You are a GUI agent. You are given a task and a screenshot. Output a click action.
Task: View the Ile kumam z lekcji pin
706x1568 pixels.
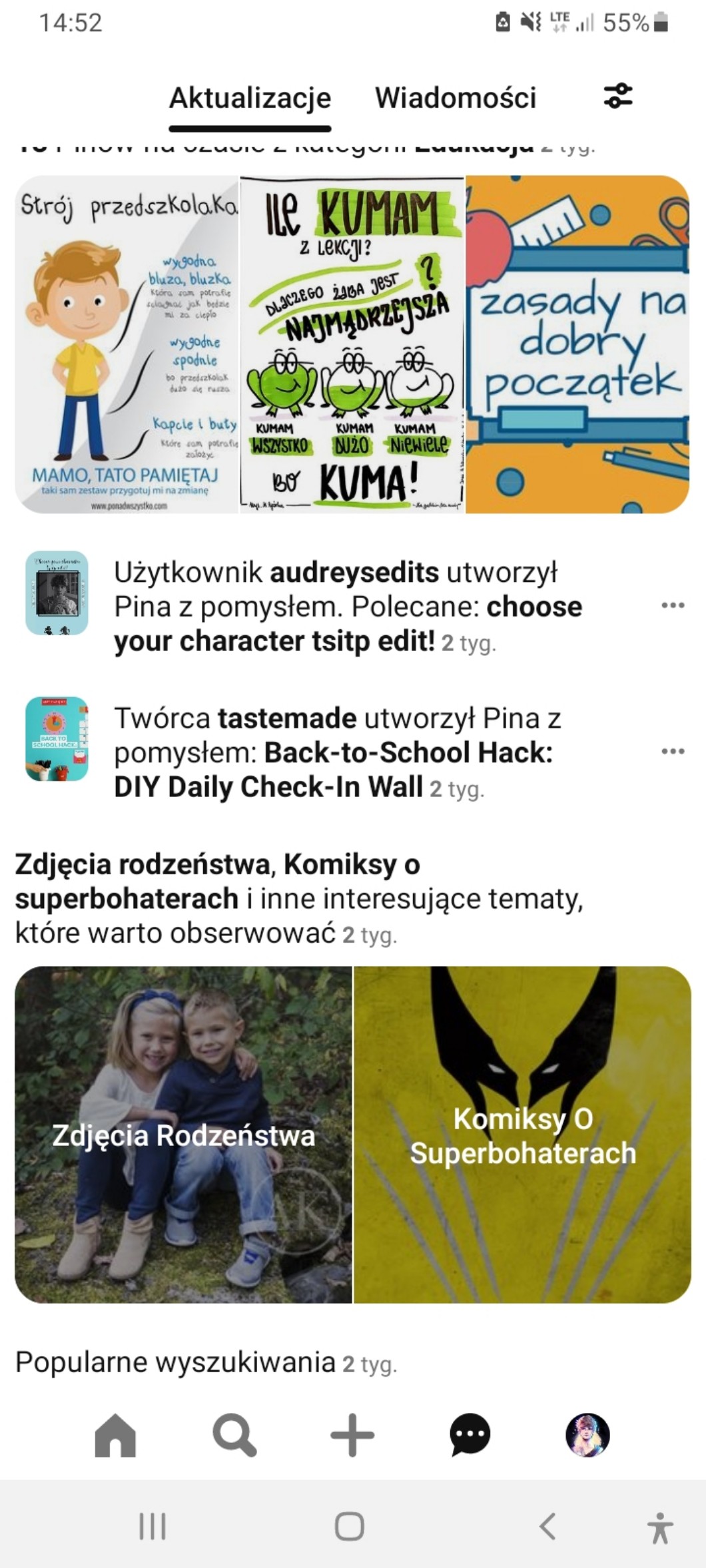pos(352,344)
